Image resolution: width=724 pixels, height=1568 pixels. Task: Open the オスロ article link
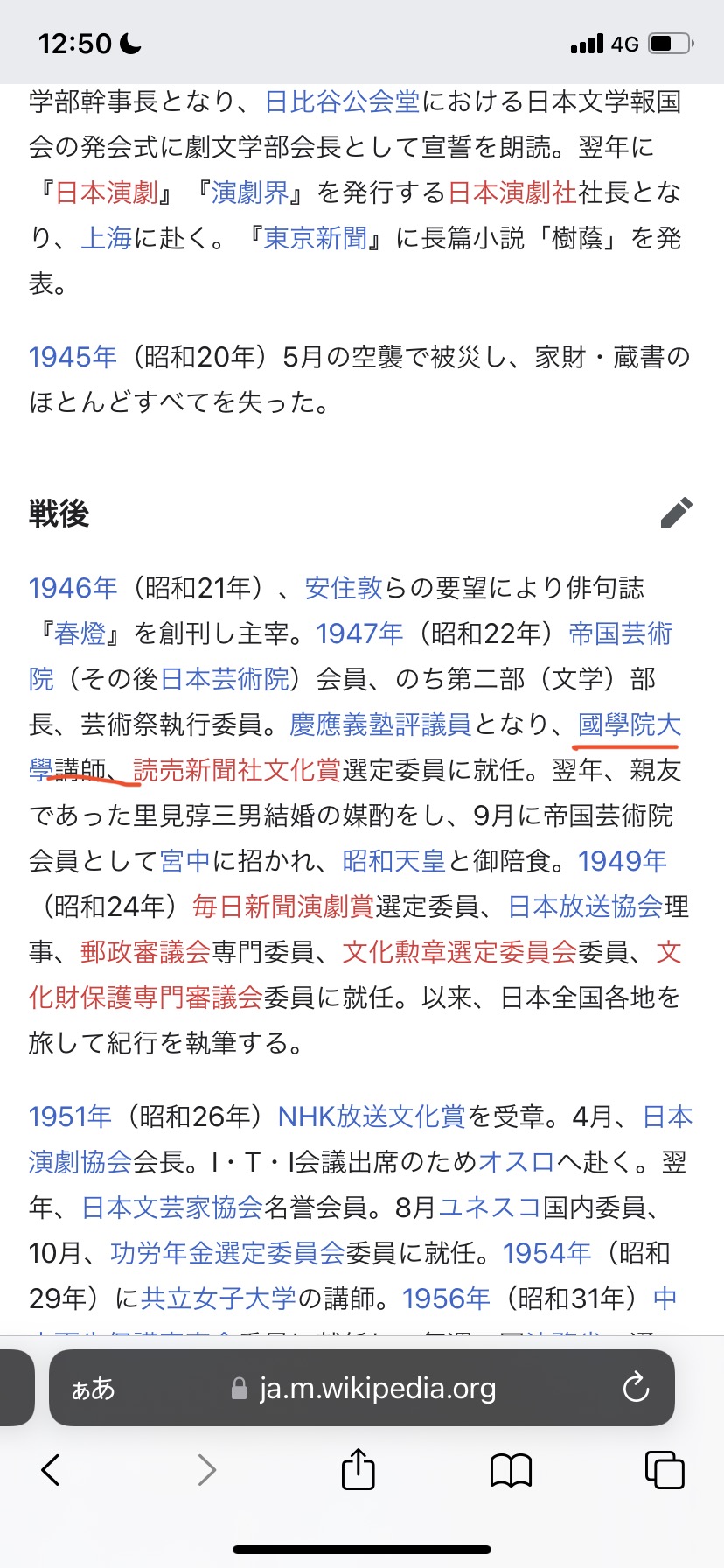(x=516, y=1162)
